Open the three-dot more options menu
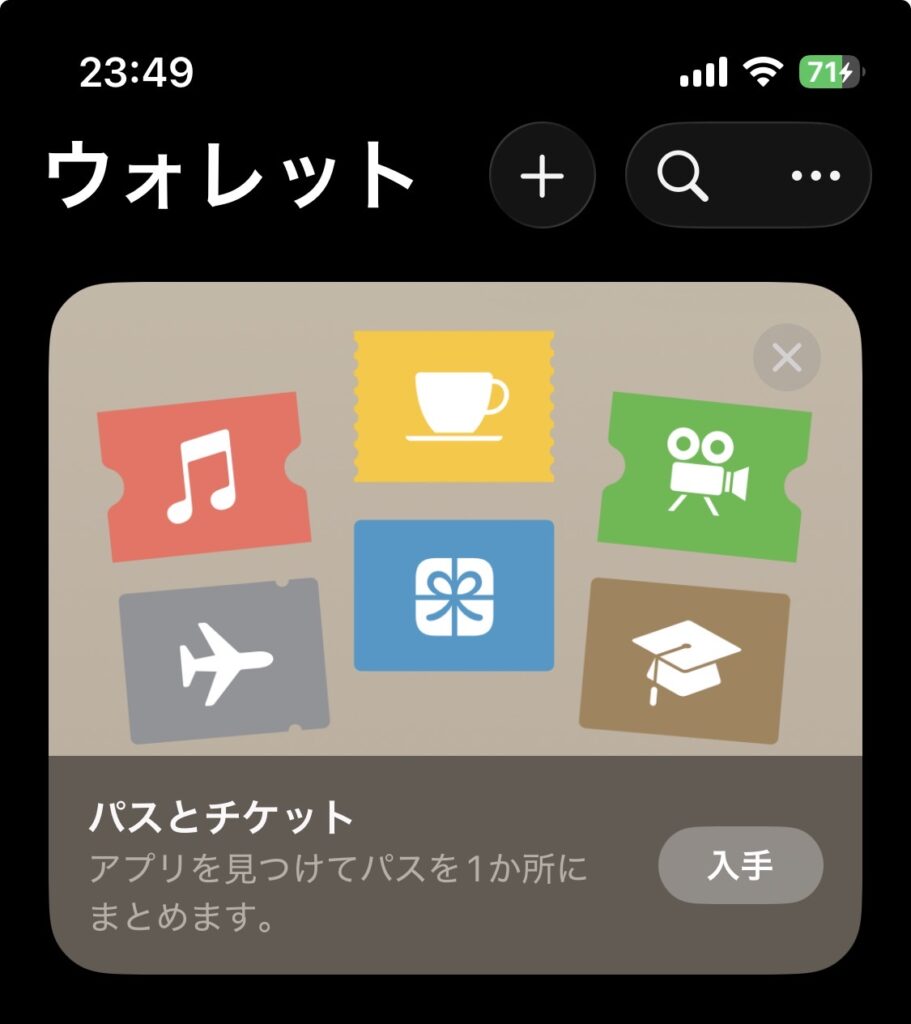This screenshot has width=911, height=1024. click(816, 176)
